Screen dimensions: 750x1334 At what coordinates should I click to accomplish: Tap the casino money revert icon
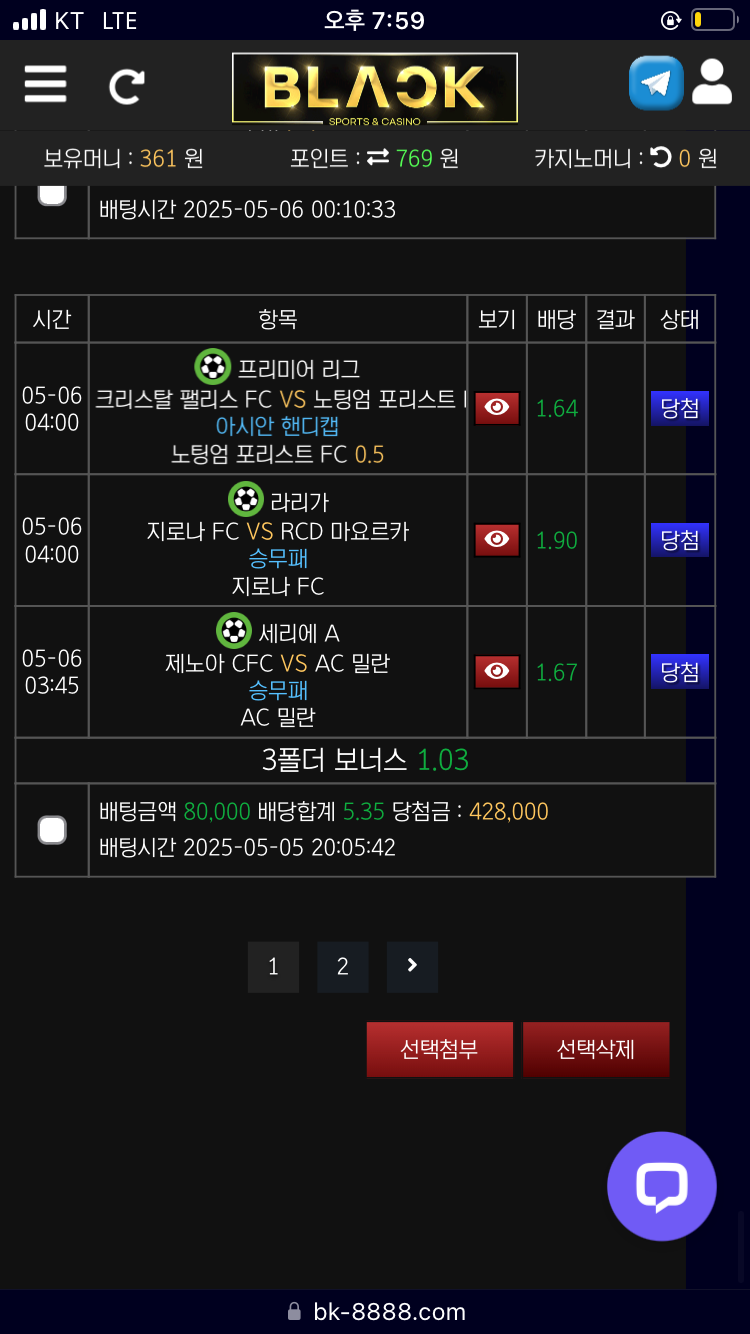[x=660, y=157]
